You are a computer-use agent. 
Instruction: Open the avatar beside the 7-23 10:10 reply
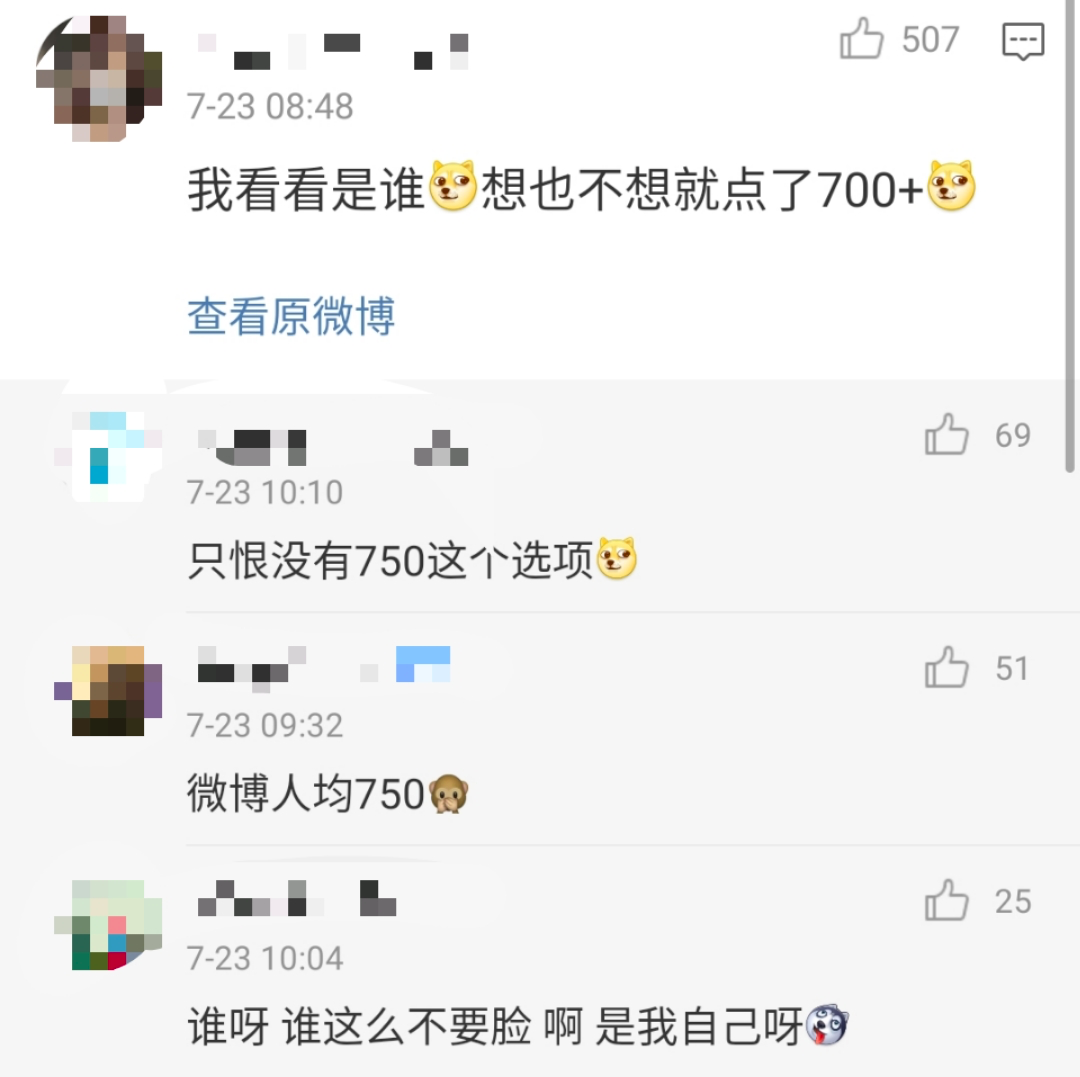point(108,456)
